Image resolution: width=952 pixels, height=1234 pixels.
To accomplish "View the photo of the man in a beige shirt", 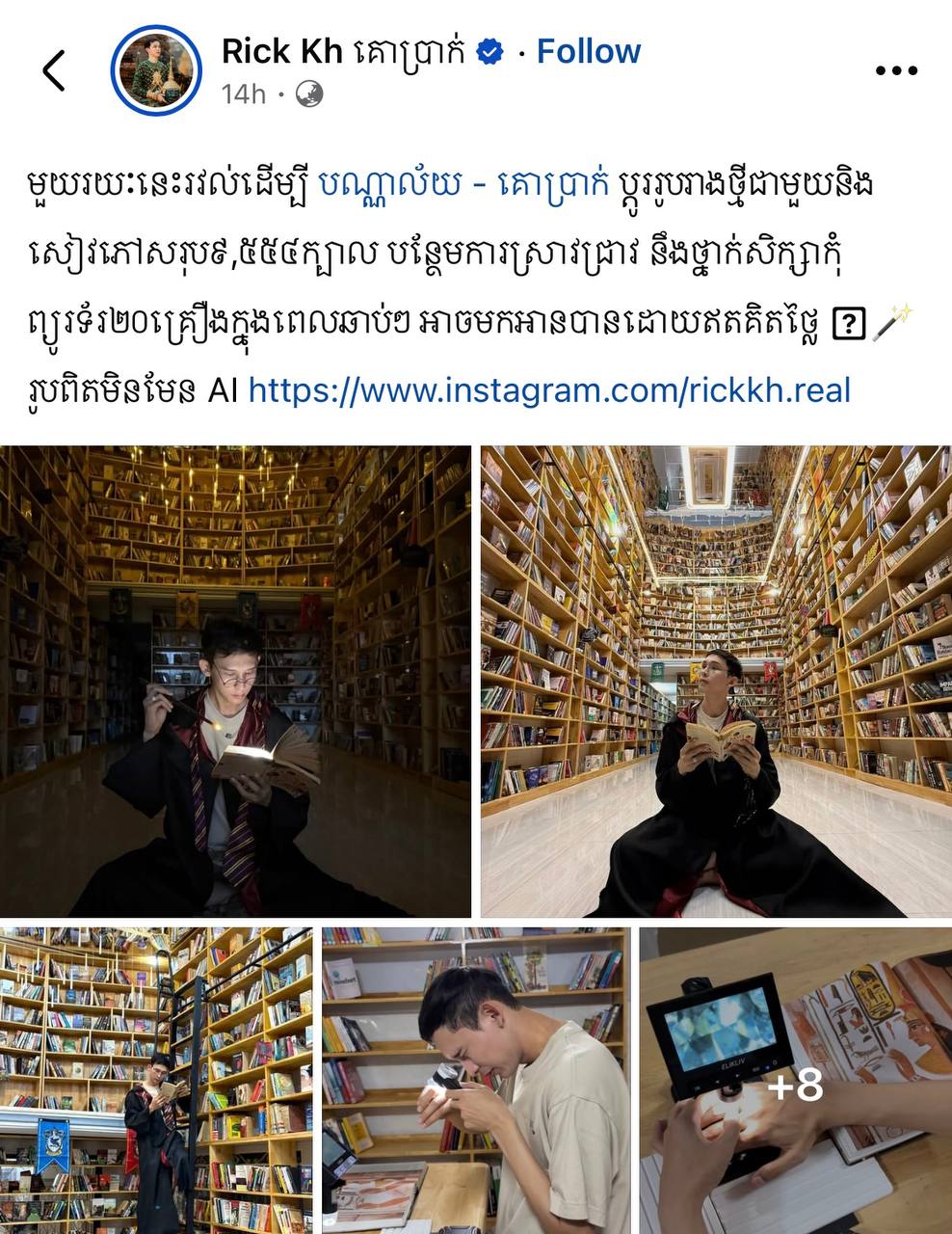I will [476, 1080].
